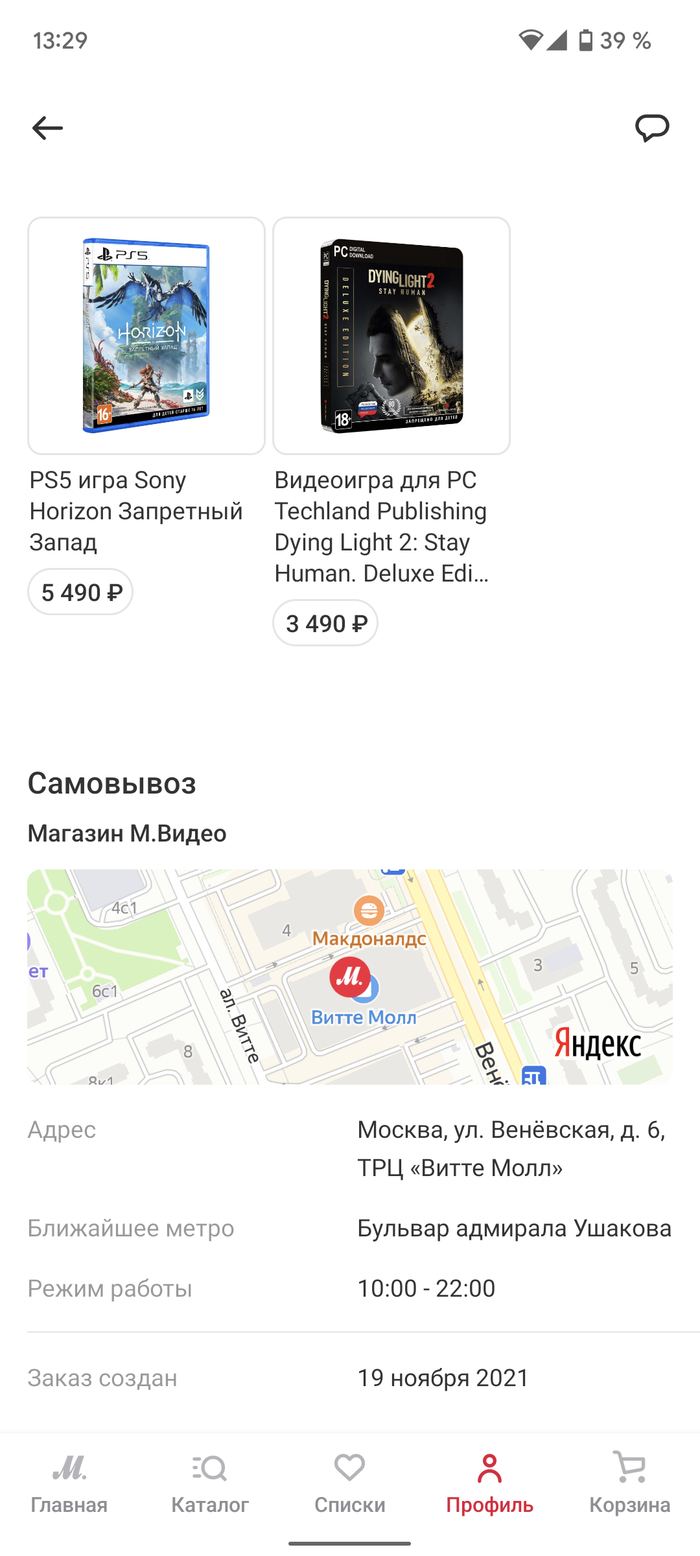Switch to the Главная tab
Image resolution: width=700 pixels, height=1556 pixels.
point(69,1483)
